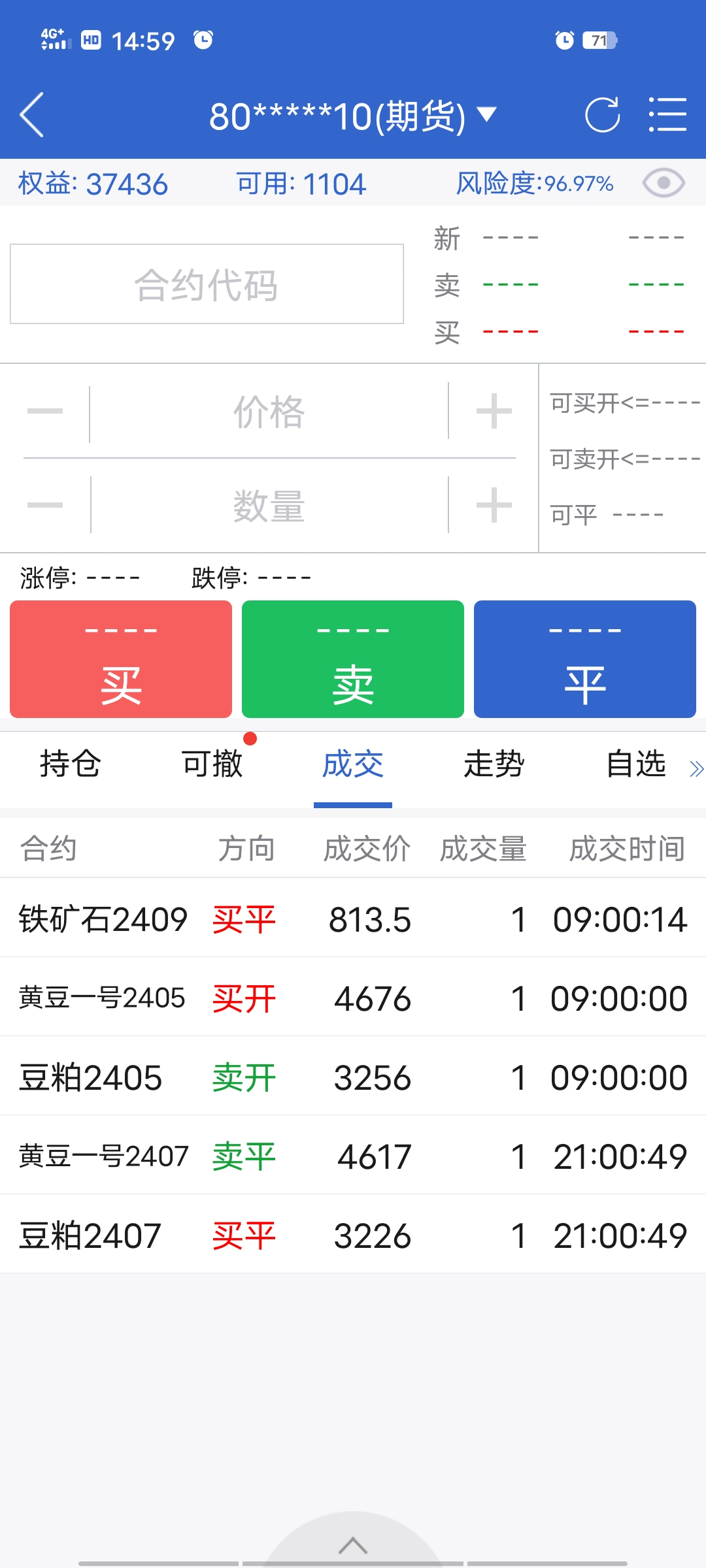Open the list menu icon
The height and width of the screenshot is (1568, 706).
click(x=667, y=115)
